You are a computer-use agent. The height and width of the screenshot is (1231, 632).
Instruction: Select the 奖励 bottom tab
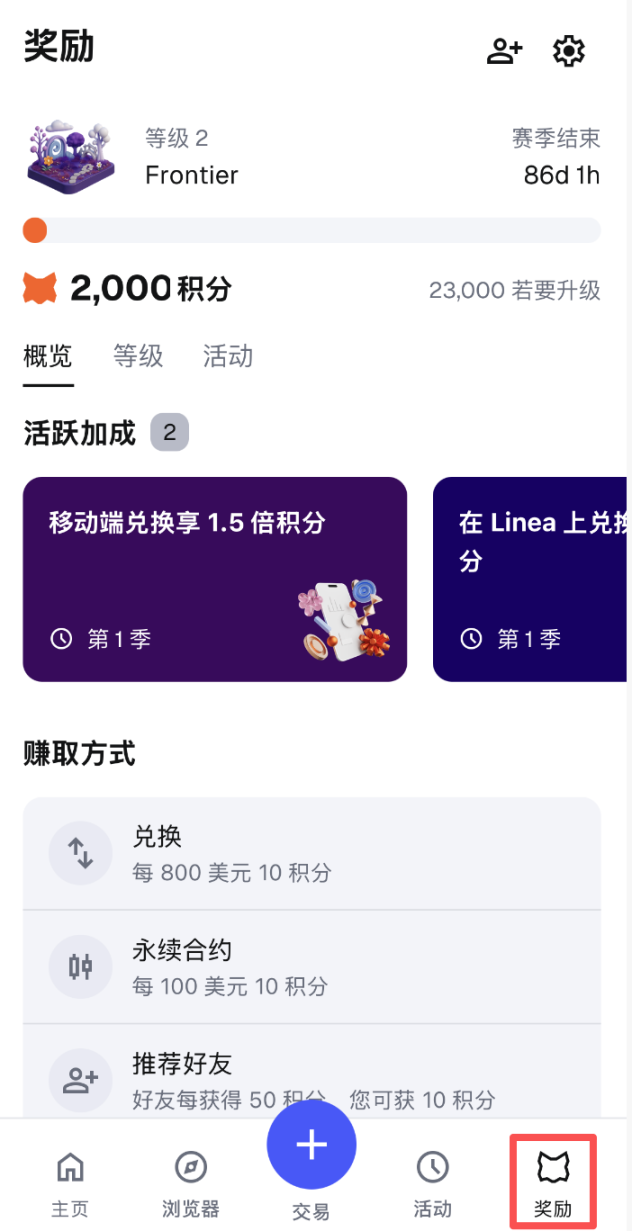(x=553, y=1181)
